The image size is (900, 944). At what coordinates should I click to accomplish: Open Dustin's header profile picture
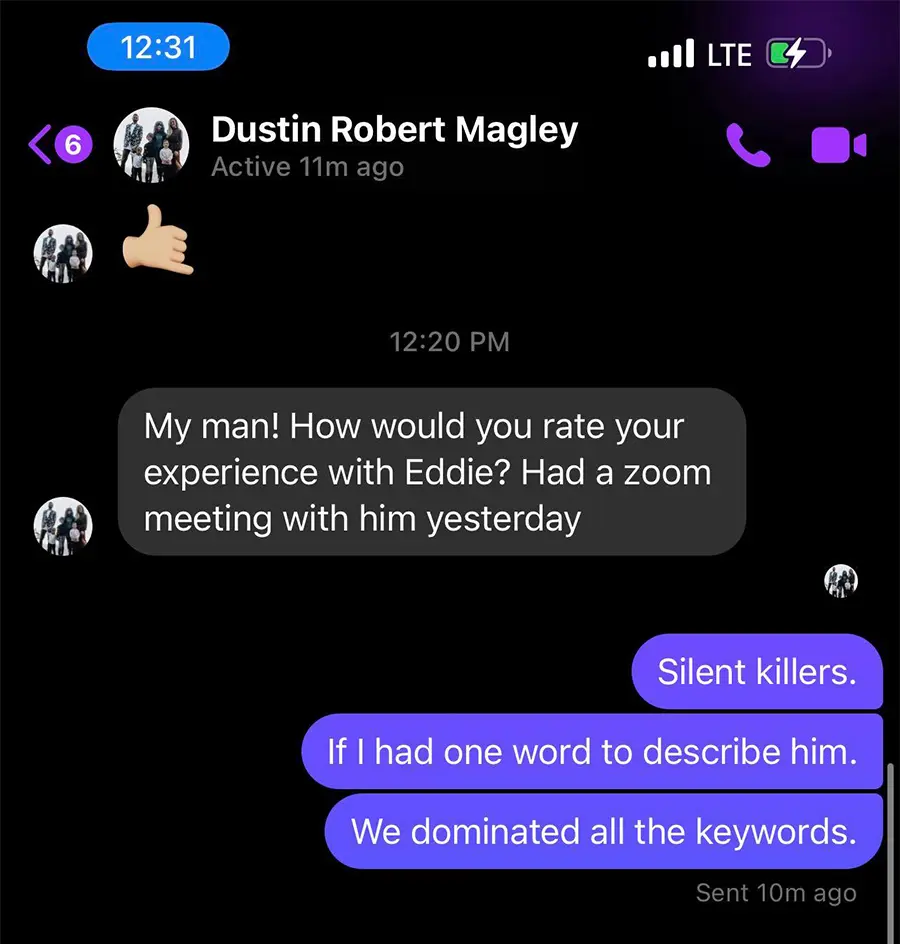tap(152, 146)
